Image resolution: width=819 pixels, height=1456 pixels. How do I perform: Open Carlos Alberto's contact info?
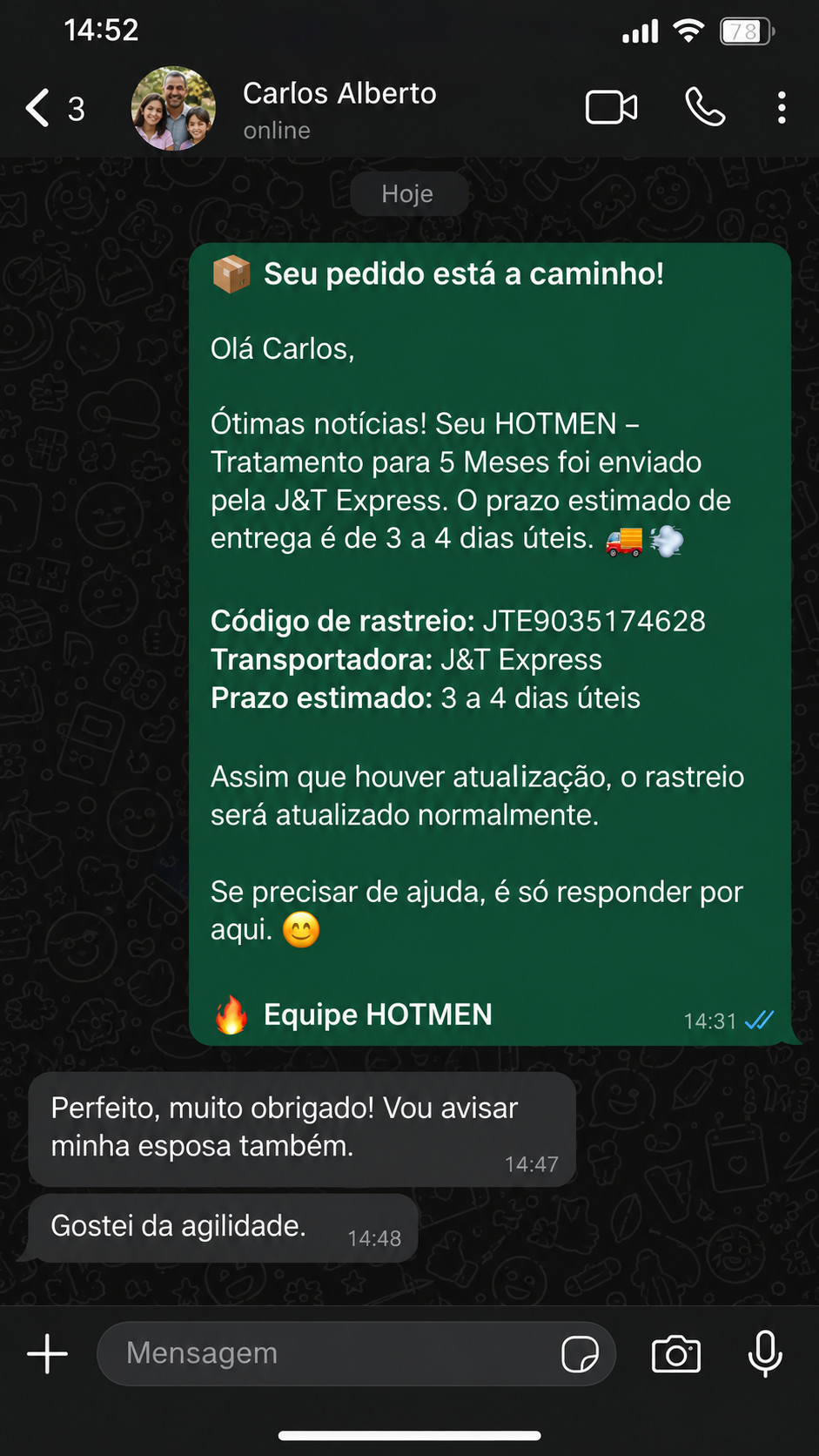click(339, 110)
